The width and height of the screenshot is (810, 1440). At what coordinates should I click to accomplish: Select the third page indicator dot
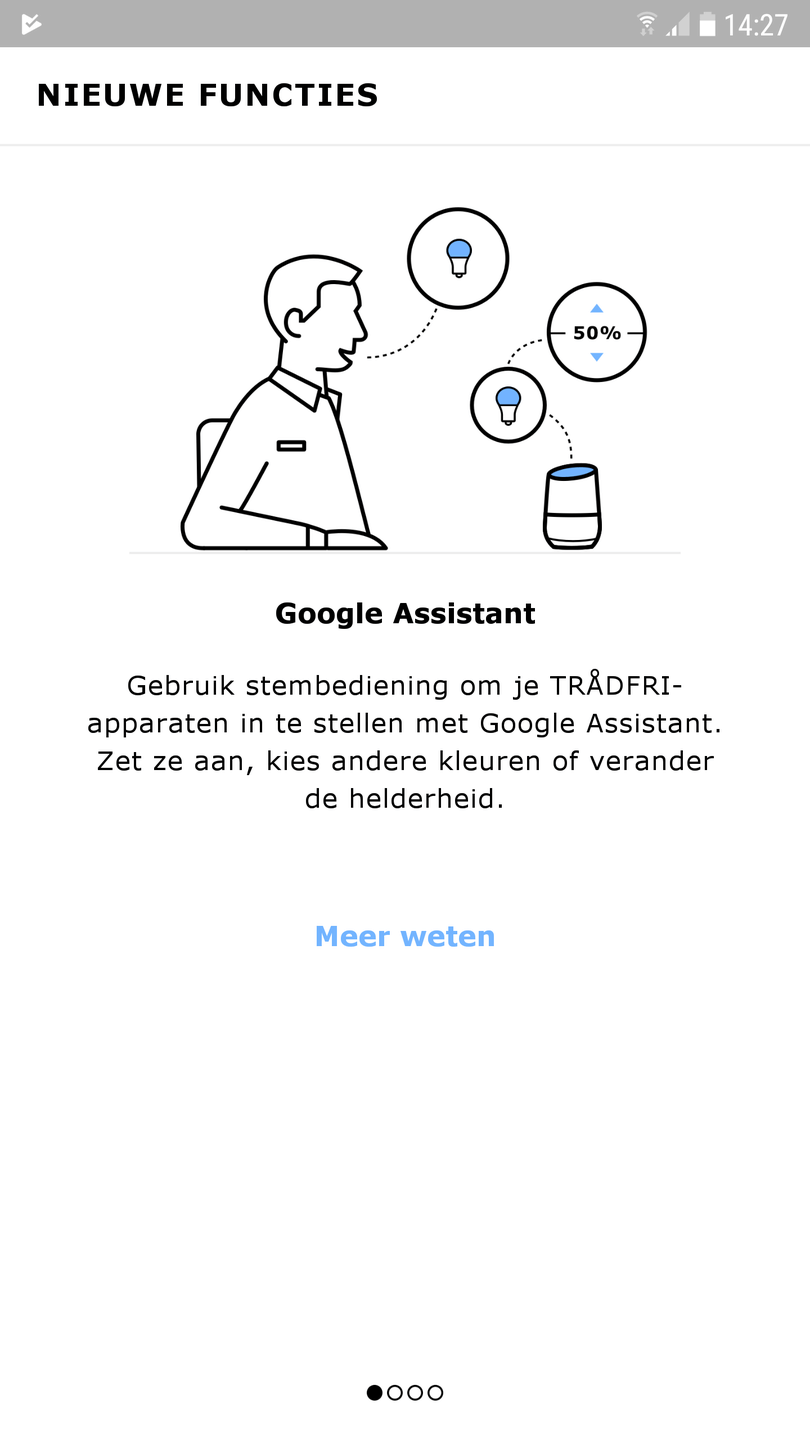click(415, 1392)
